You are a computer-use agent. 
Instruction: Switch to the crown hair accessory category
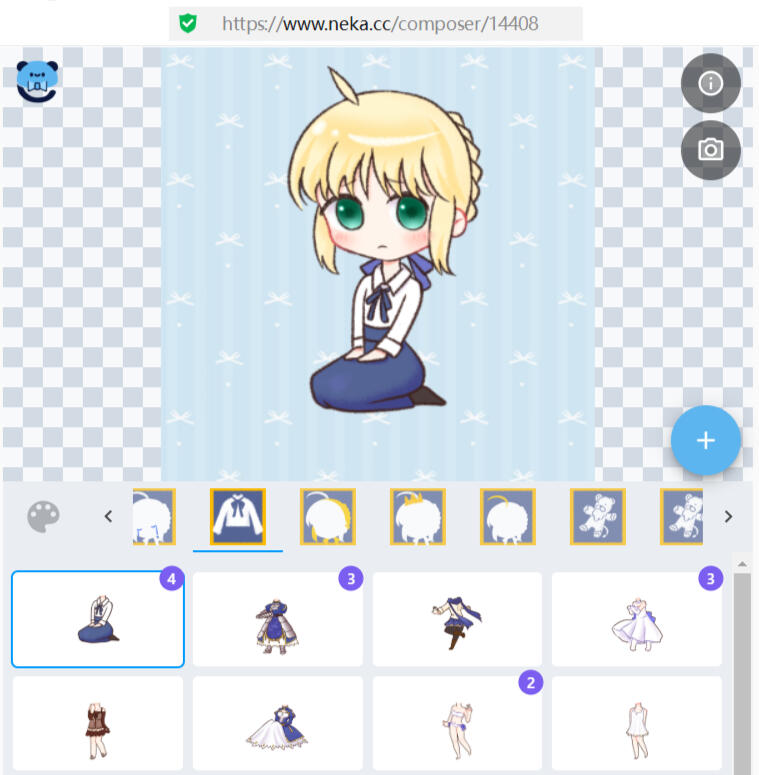pos(418,517)
